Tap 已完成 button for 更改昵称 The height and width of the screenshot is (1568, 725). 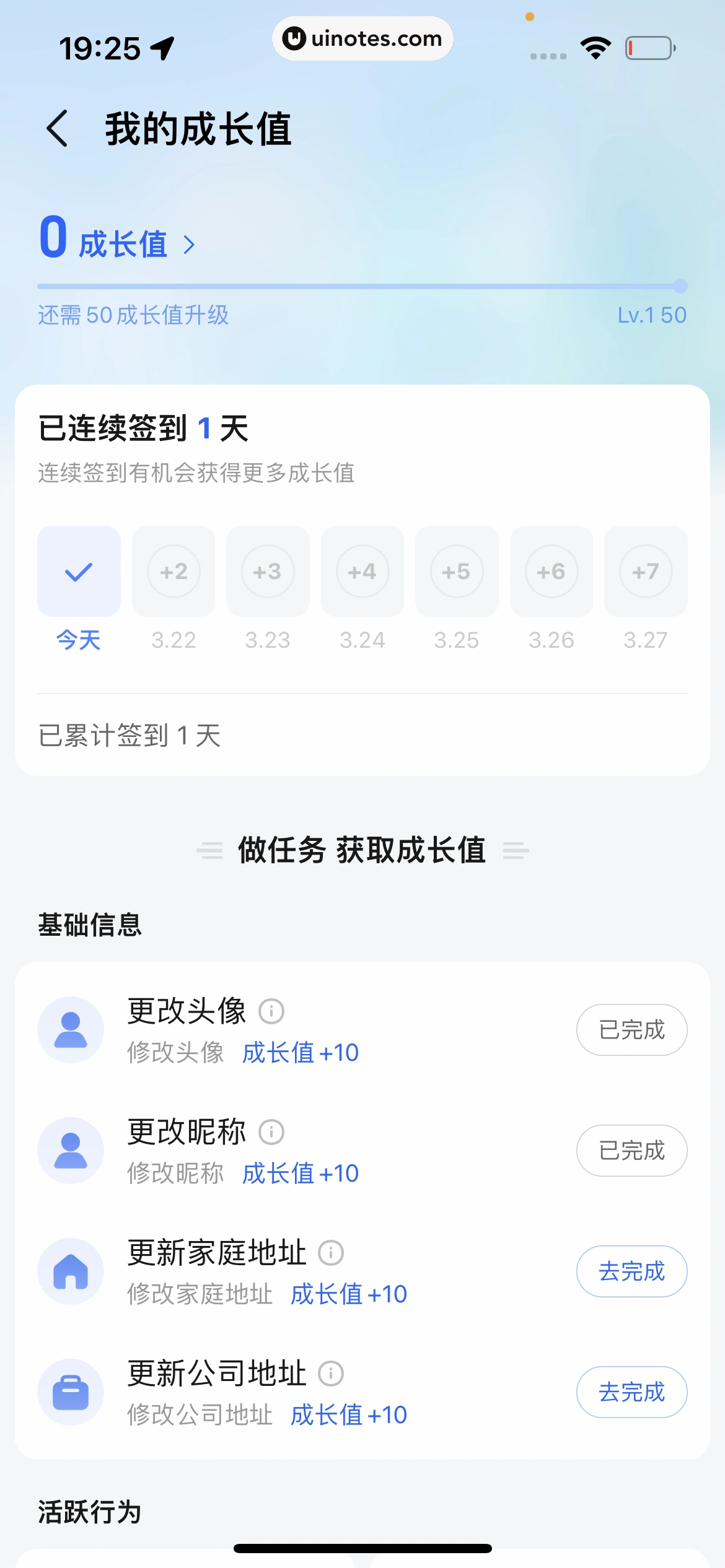pos(631,1151)
